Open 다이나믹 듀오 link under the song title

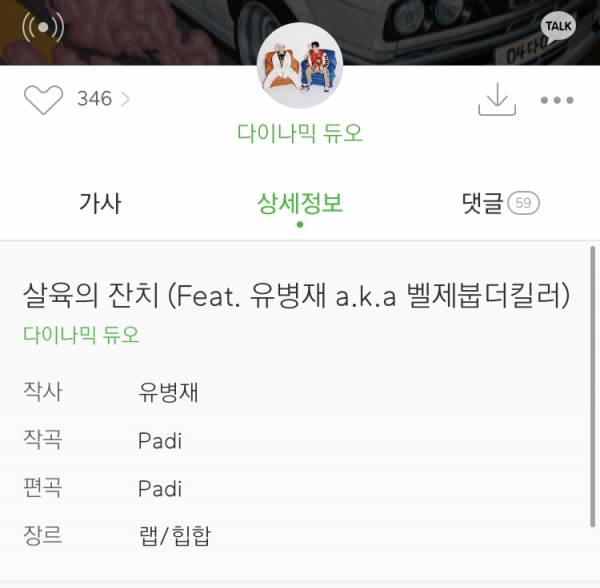81,335
